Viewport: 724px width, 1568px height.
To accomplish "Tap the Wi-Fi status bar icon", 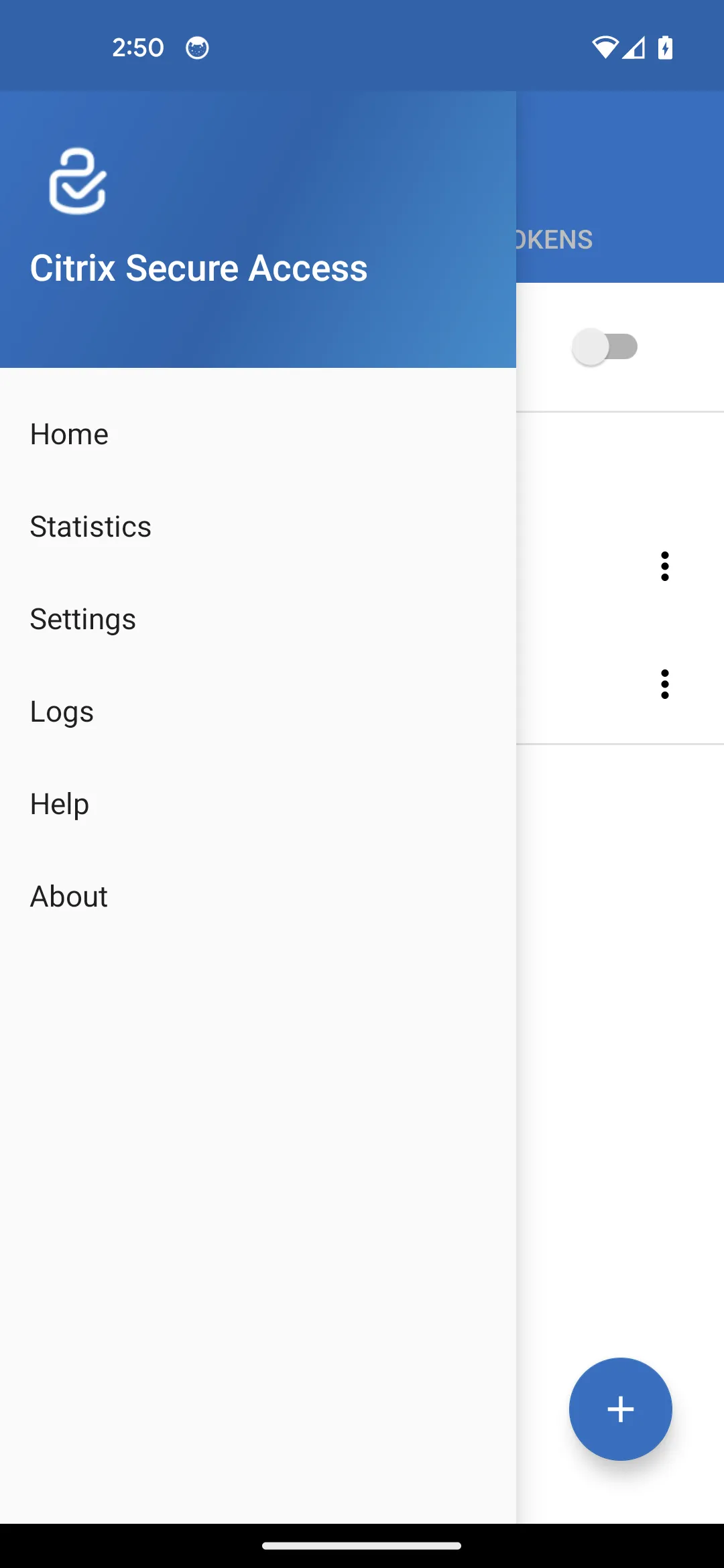I will pos(604,47).
